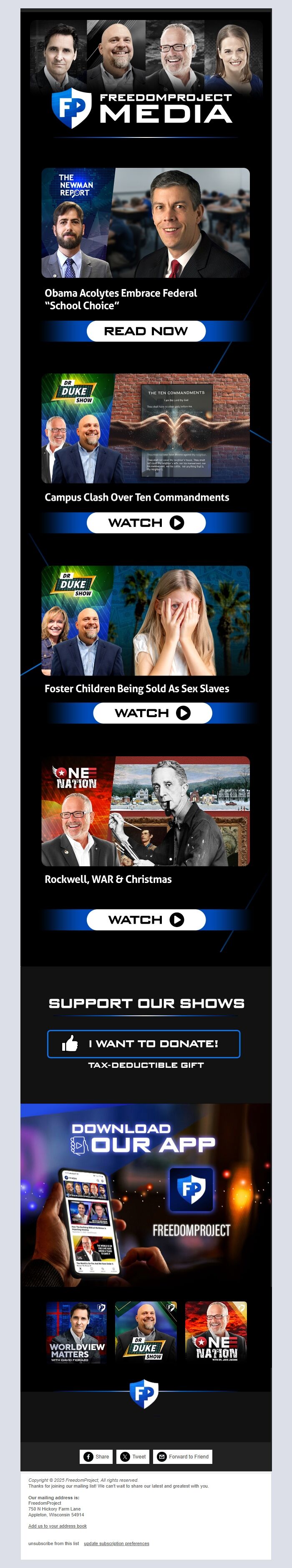
Task: Open the One Nation show tile below the app banner
Action: click(216, 1332)
